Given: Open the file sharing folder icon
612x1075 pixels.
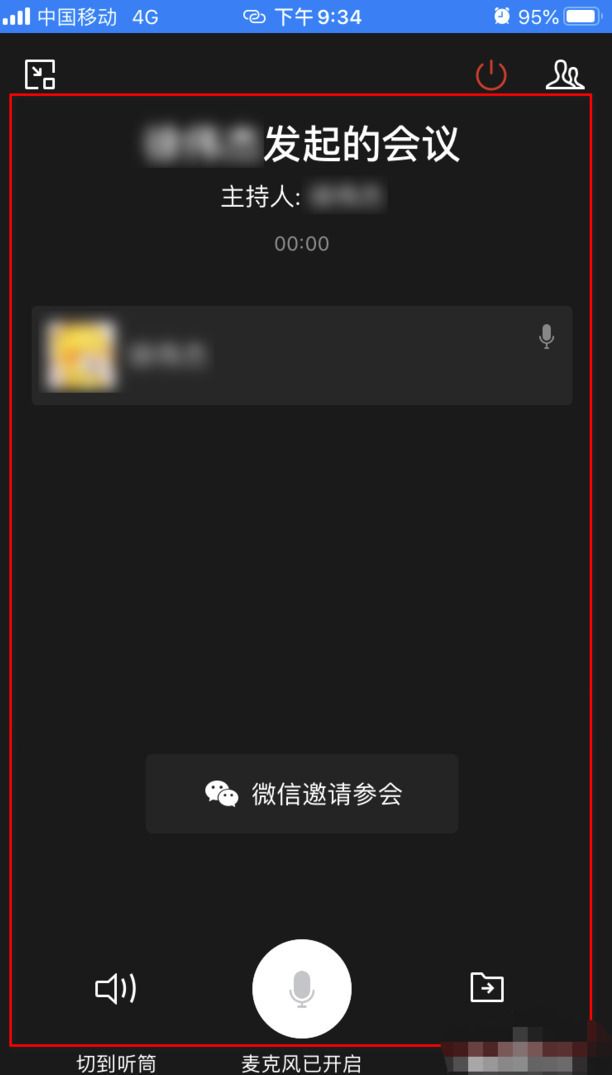Looking at the screenshot, I should [x=487, y=987].
